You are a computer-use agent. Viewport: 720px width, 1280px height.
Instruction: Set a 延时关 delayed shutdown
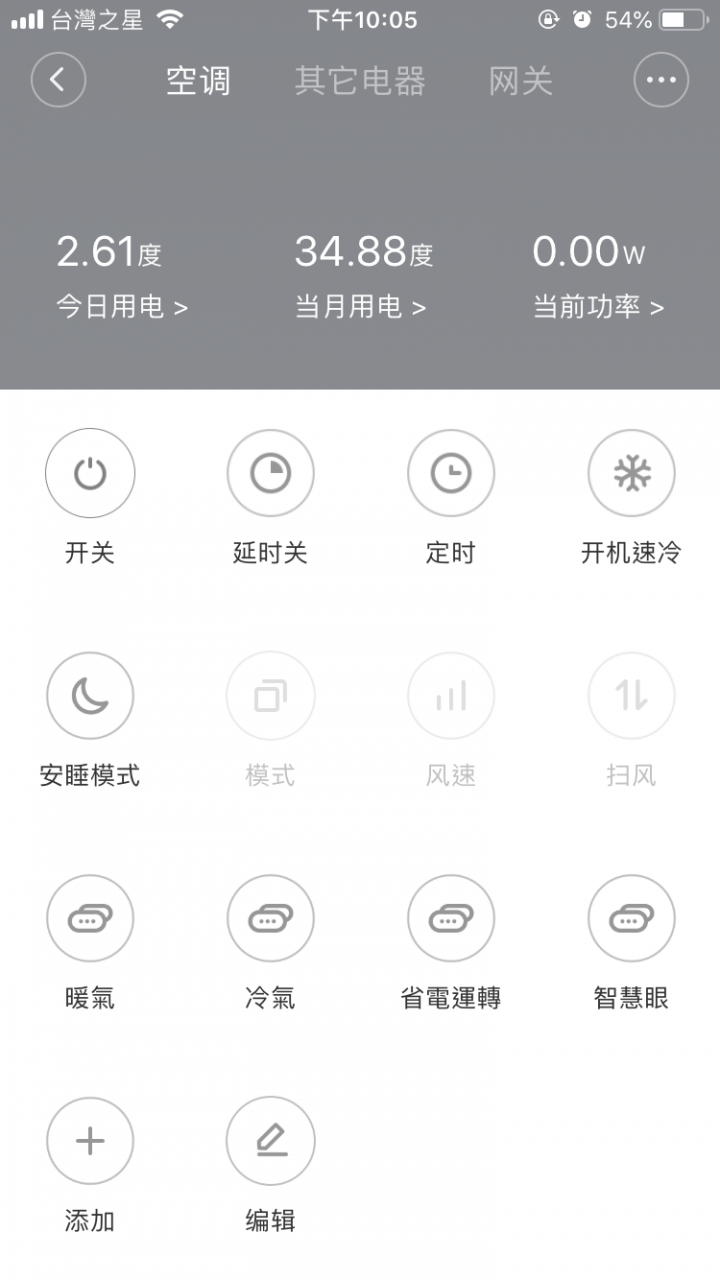(270, 473)
